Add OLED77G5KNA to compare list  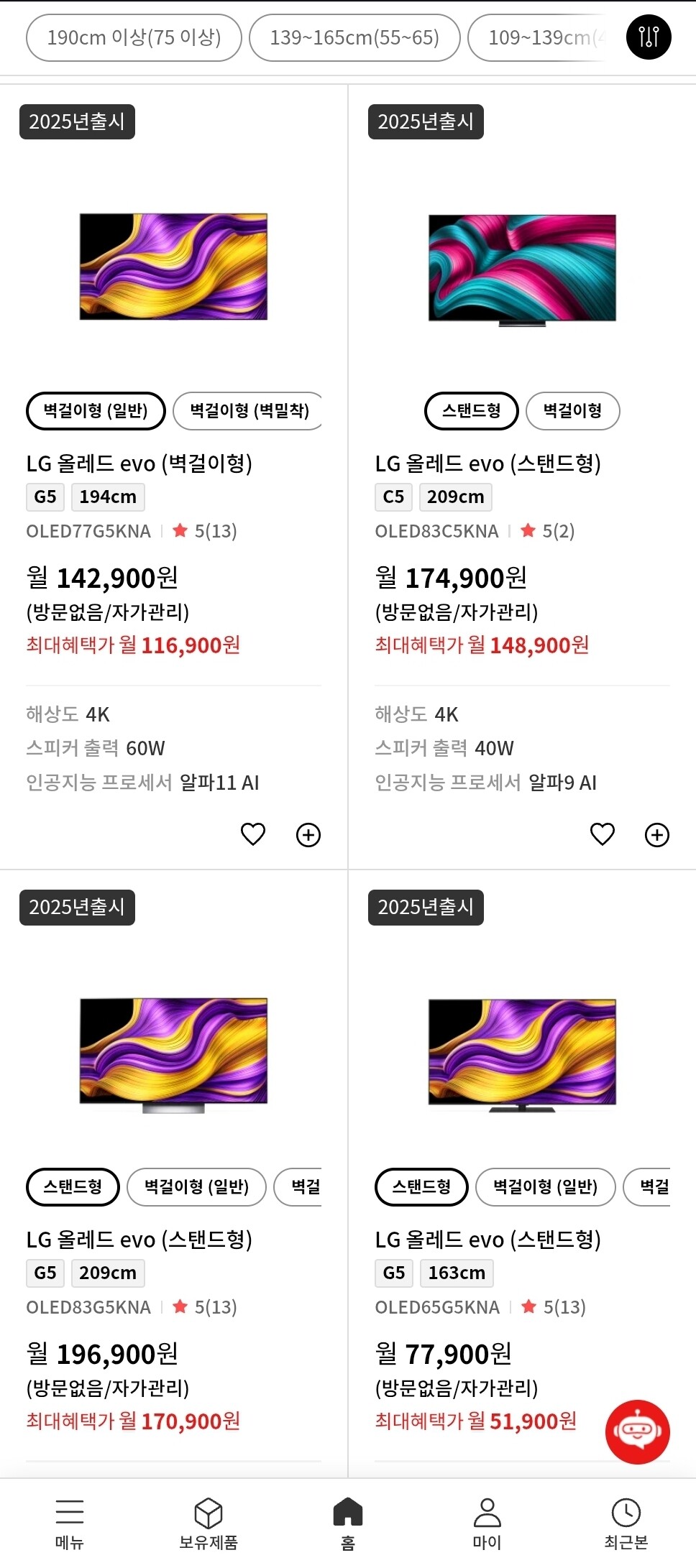(x=308, y=835)
